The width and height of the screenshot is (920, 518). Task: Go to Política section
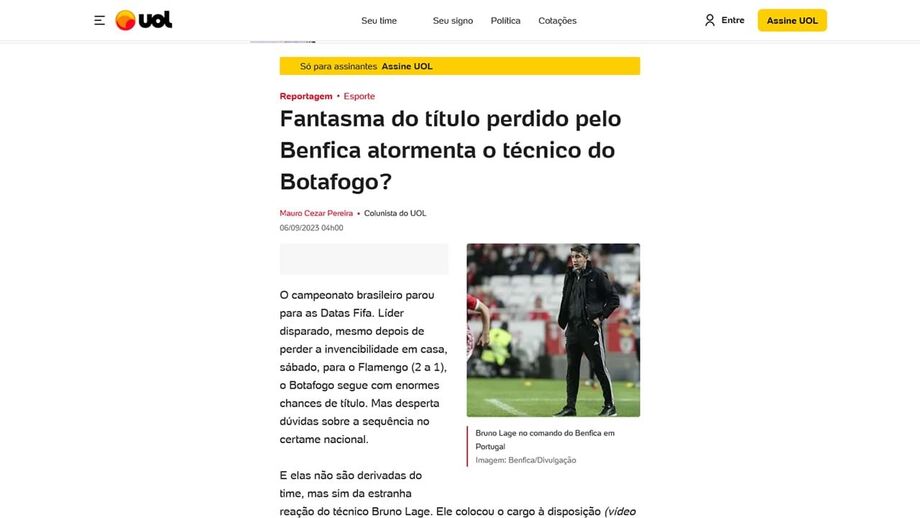tap(505, 21)
